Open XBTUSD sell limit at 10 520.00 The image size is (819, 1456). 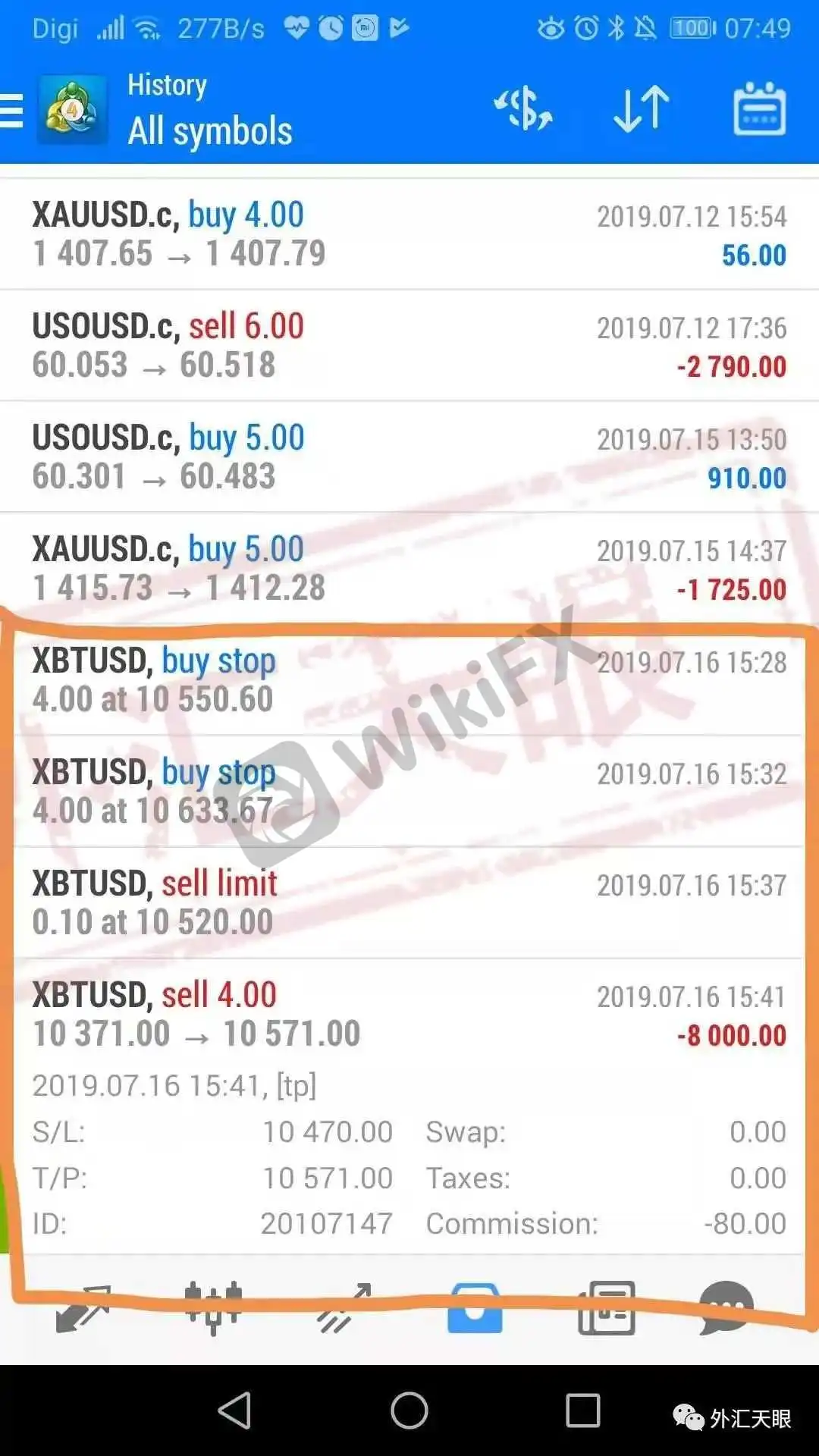click(x=409, y=903)
